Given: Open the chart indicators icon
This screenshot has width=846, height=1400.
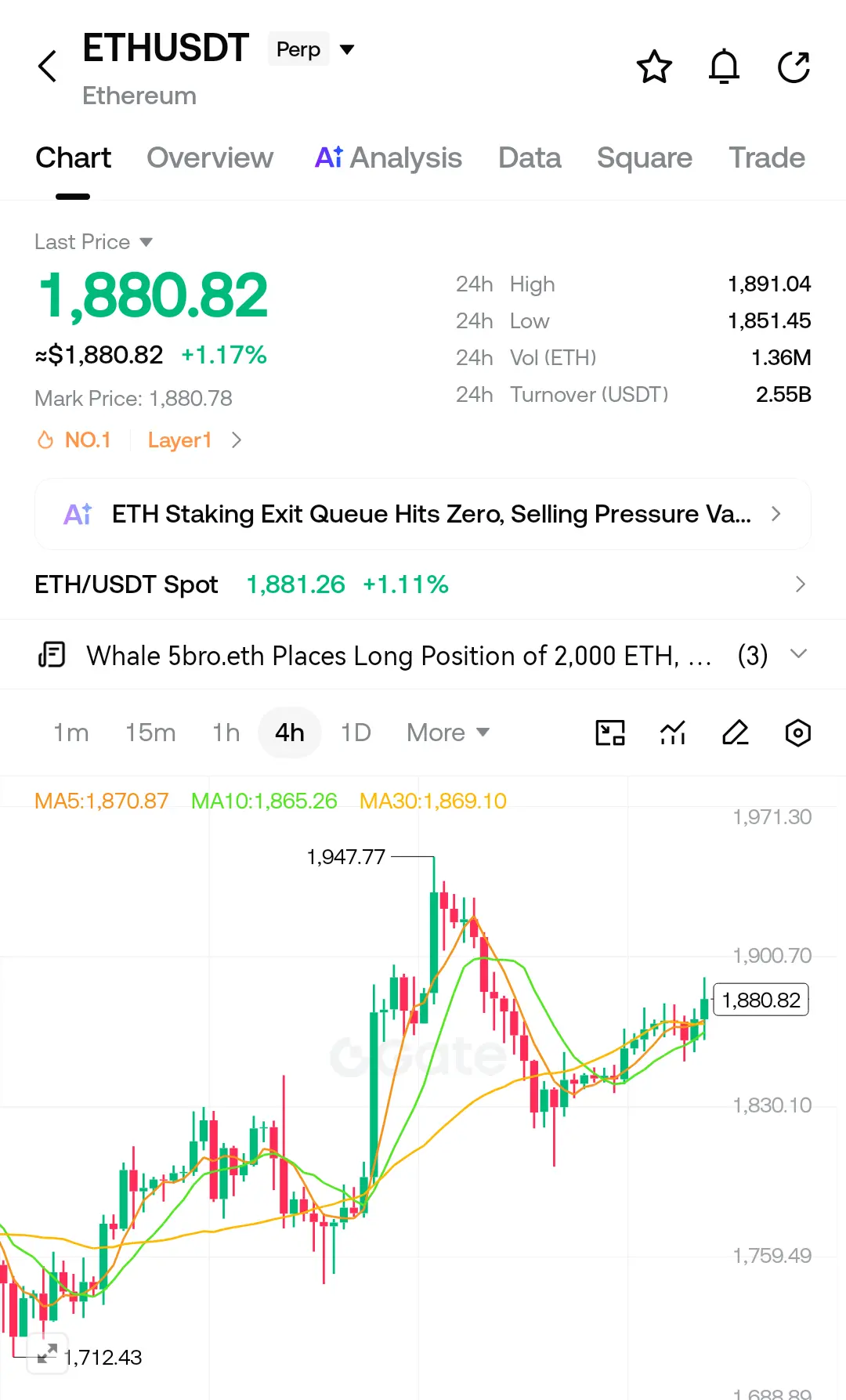Looking at the screenshot, I should click(x=673, y=733).
